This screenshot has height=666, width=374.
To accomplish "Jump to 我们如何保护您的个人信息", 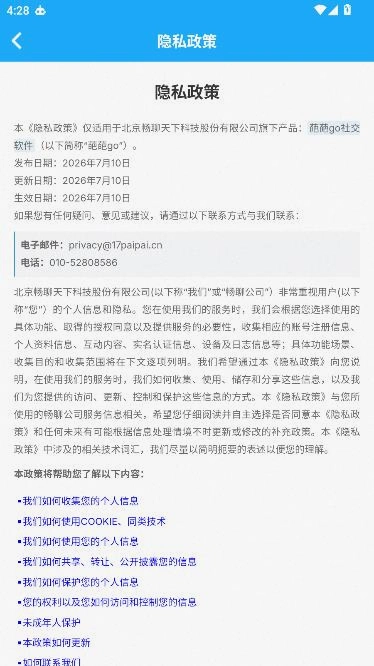I will [x=79, y=582].
